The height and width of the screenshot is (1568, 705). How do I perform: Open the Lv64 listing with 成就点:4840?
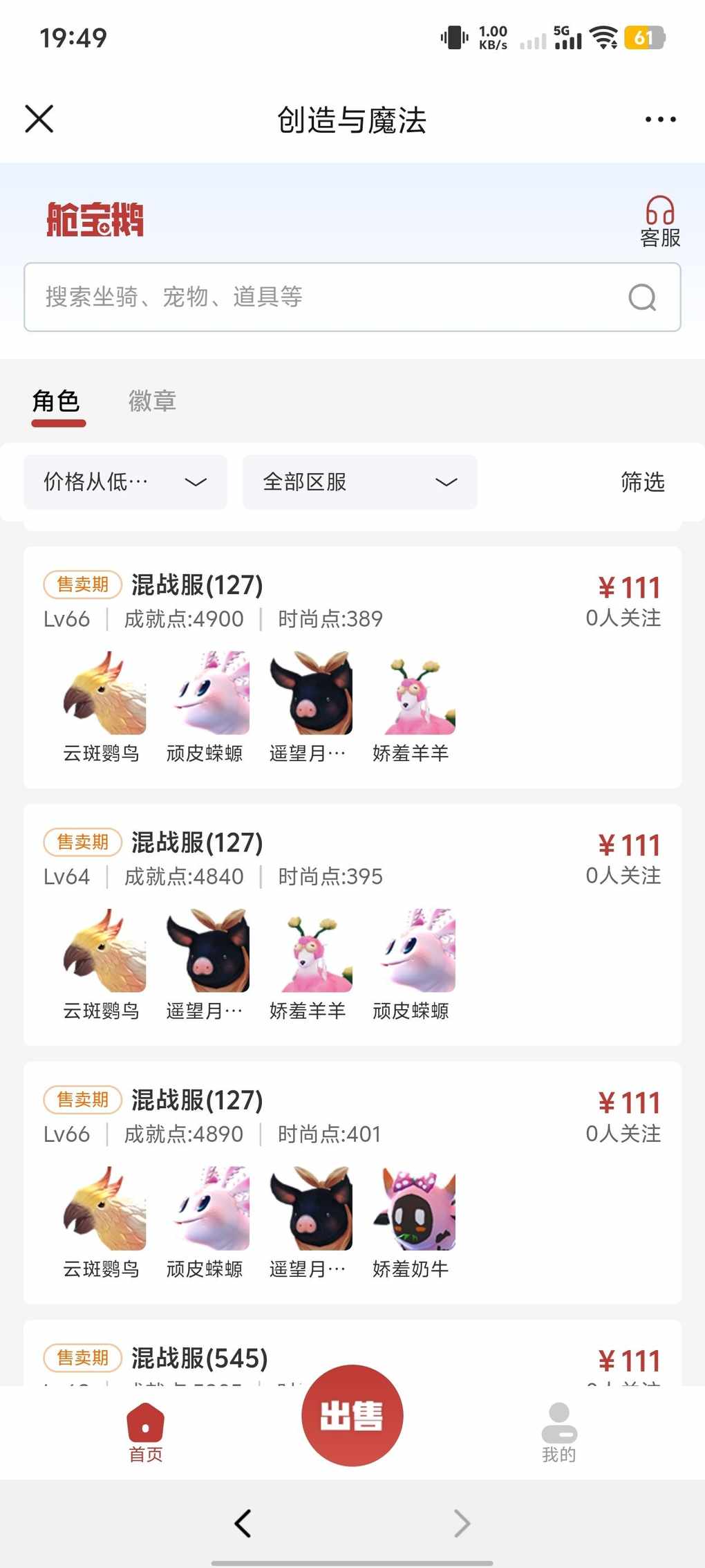pos(352,924)
